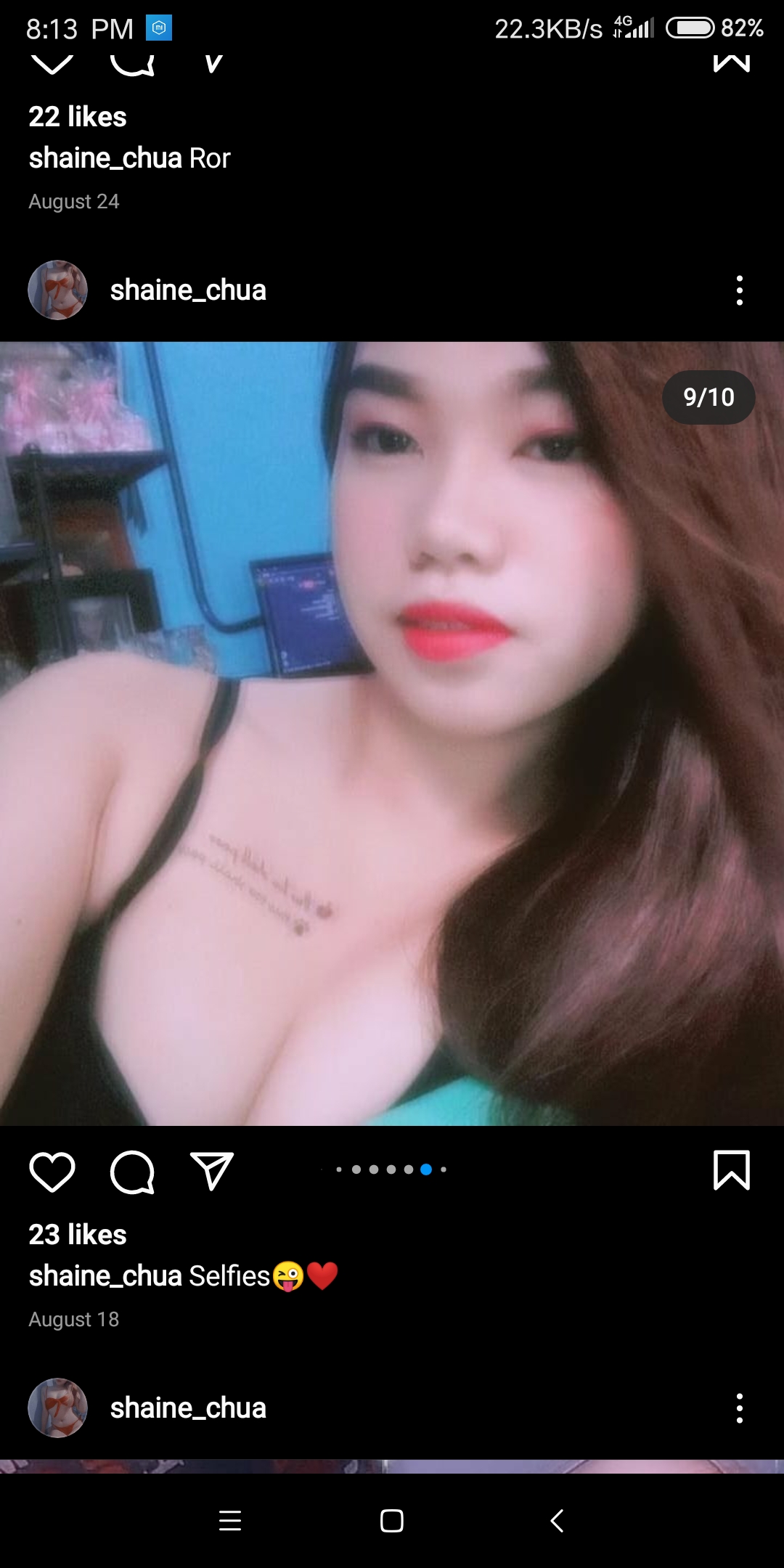Share the Selfies post via paper plane
Viewport: 784px width, 1568px height.
[x=212, y=1170]
